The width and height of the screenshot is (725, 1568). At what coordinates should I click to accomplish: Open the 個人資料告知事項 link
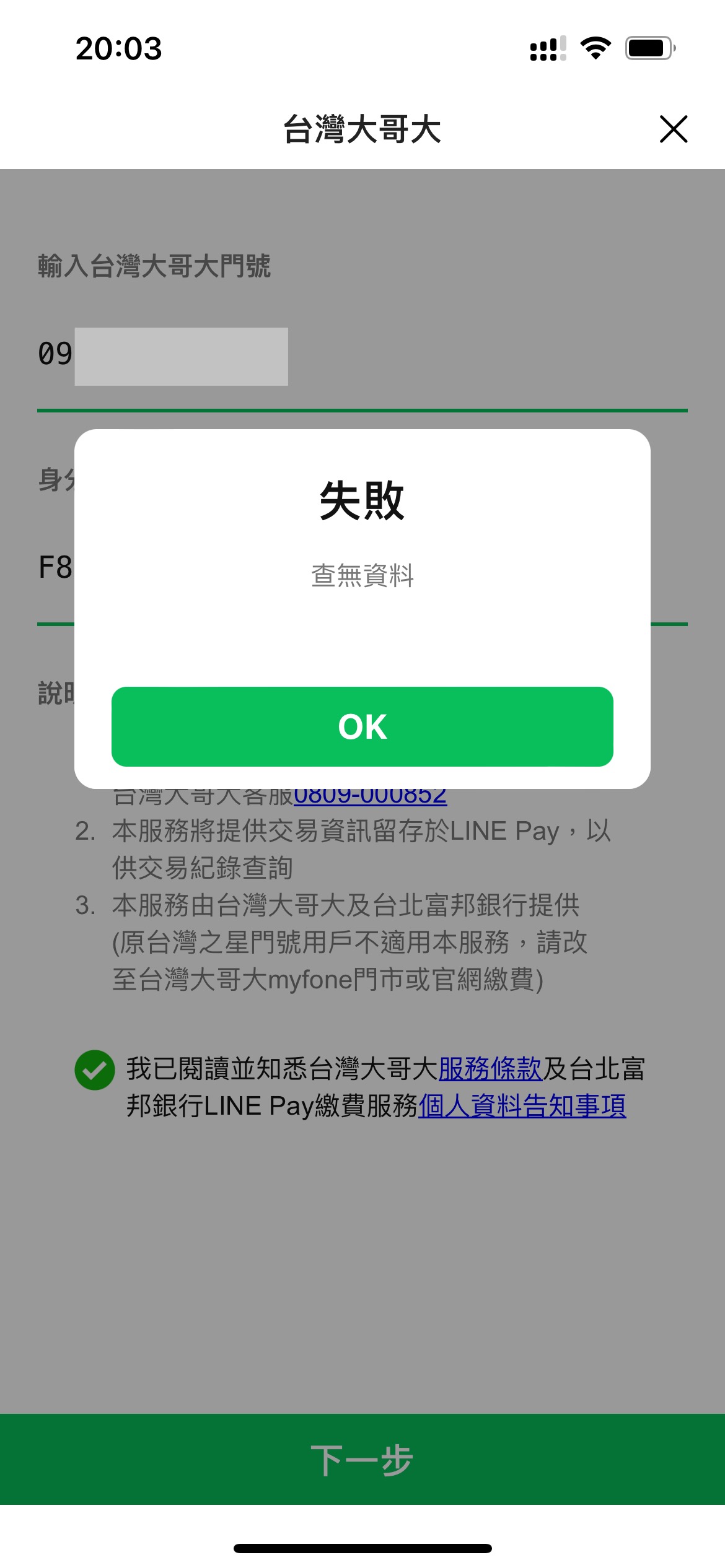coord(522,1106)
